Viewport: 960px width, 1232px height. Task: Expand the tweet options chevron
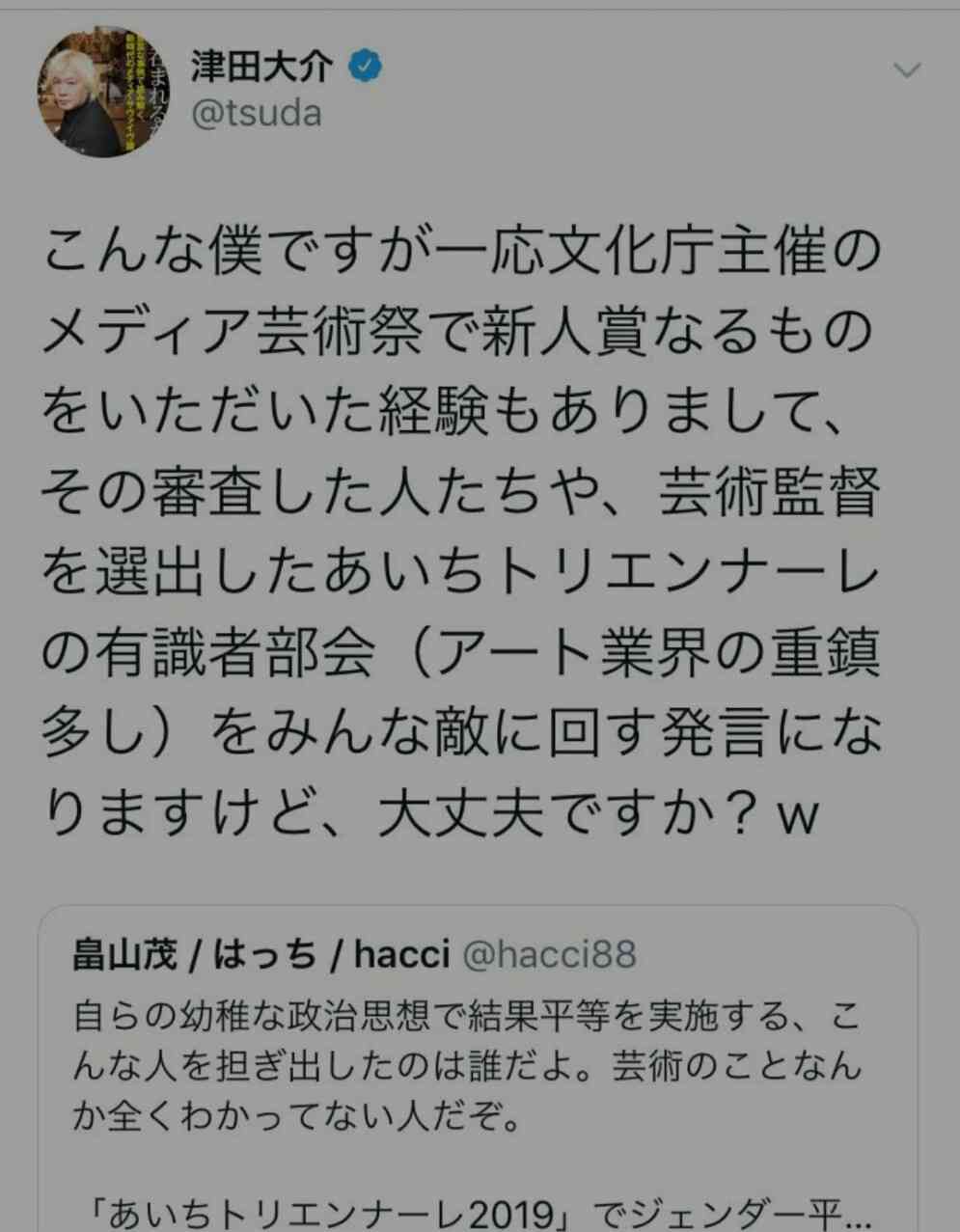tap(907, 70)
